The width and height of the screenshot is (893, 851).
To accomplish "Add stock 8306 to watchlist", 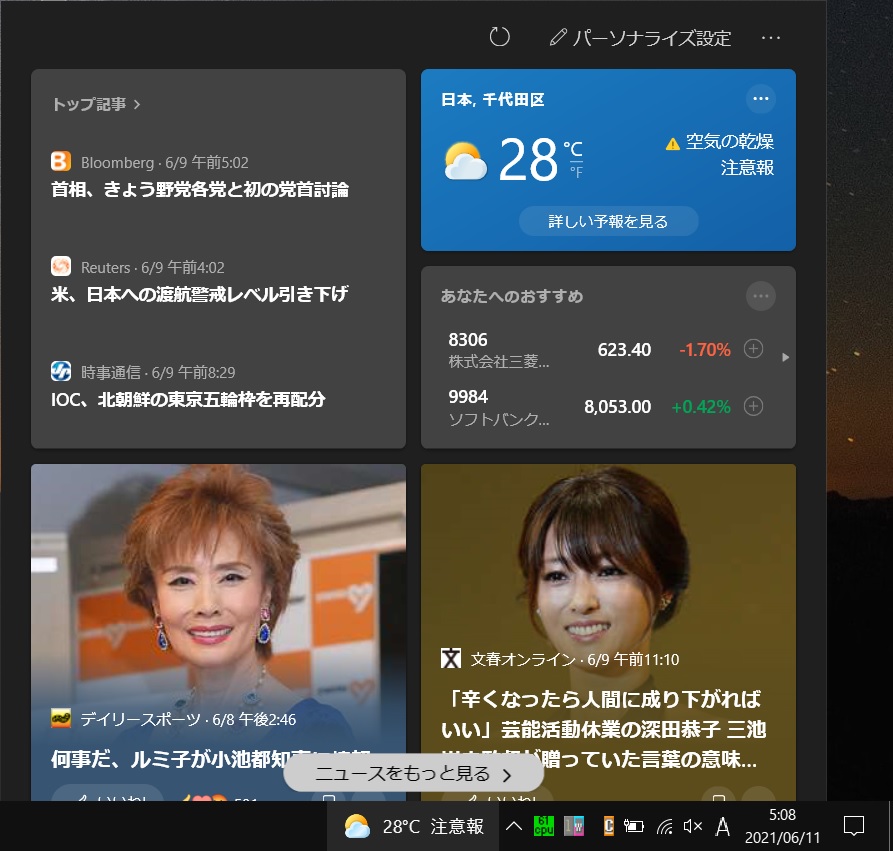I will click(x=755, y=349).
